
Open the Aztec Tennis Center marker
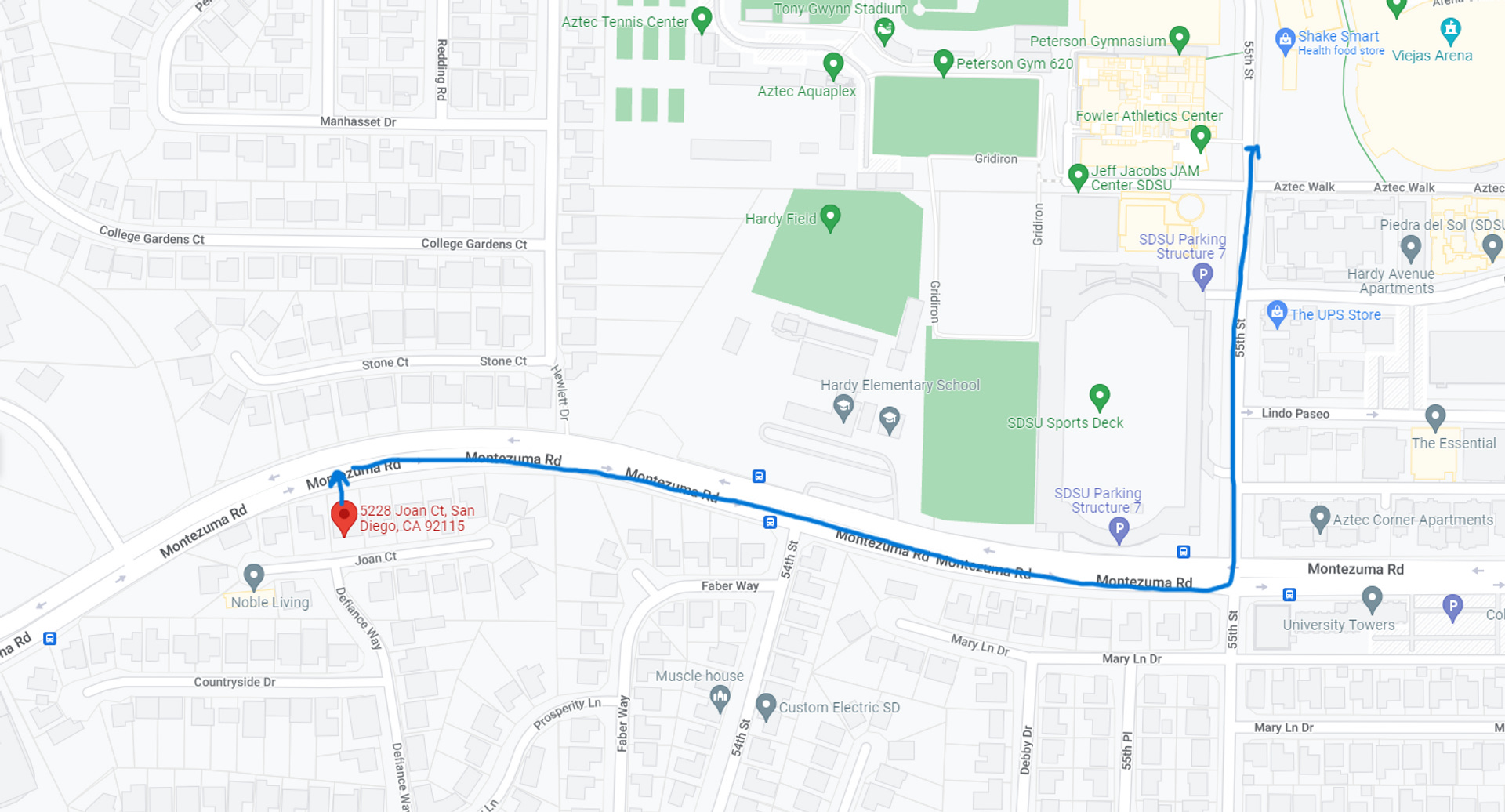pos(702,19)
